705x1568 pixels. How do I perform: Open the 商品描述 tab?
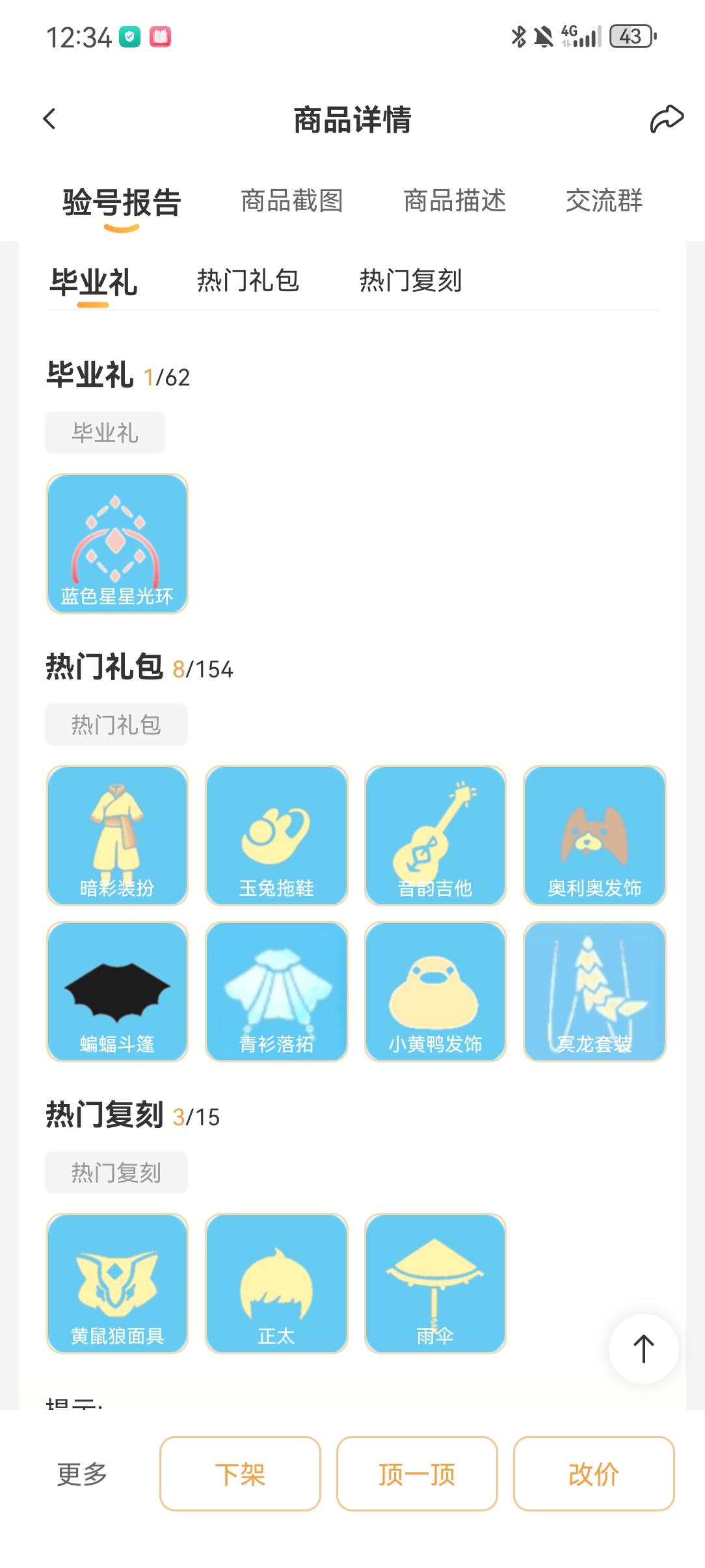[x=455, y=201]
